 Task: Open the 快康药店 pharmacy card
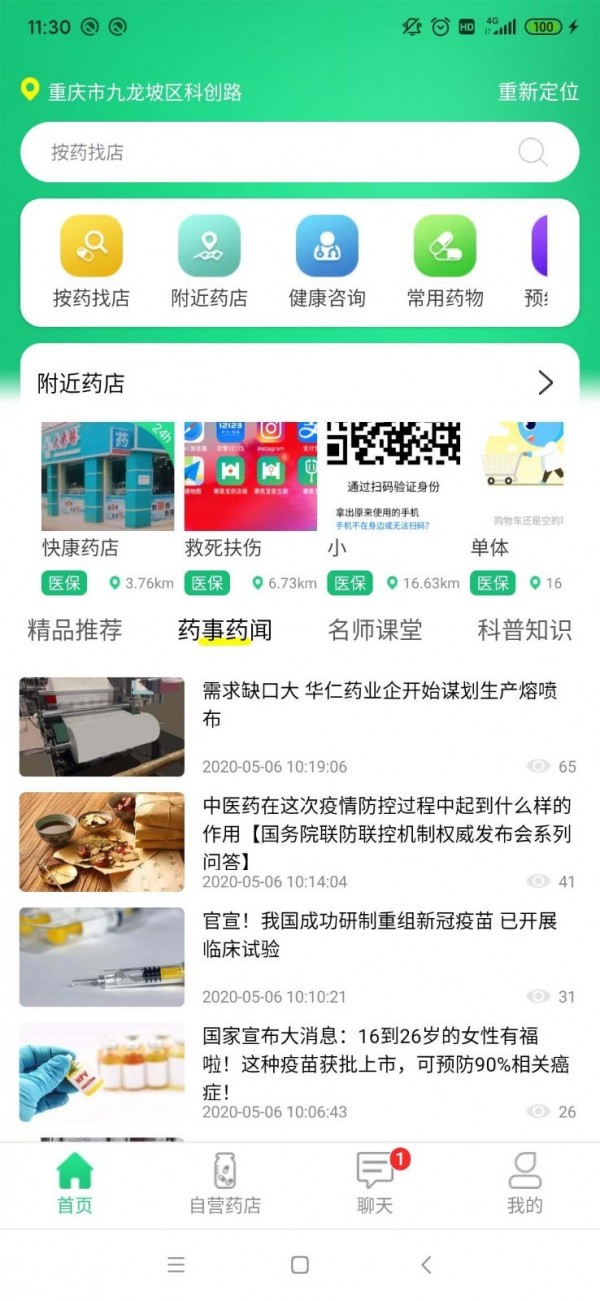point(107,490)
